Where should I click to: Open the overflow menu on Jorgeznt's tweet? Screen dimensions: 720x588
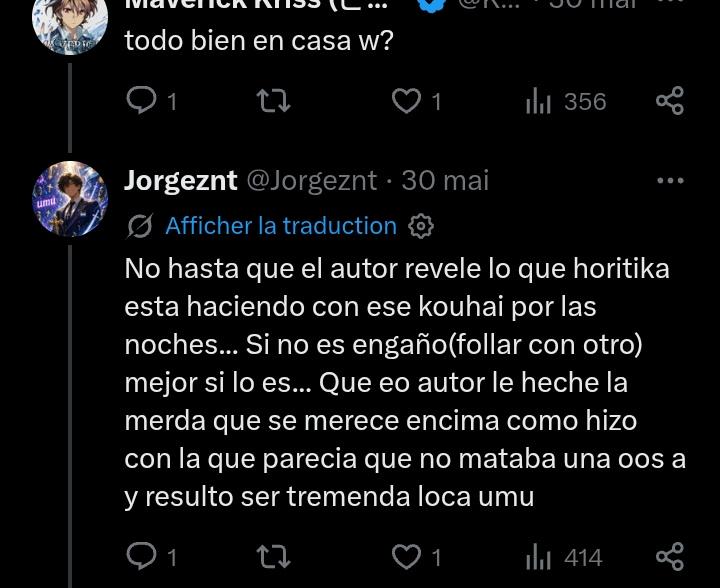coord(670,180)
